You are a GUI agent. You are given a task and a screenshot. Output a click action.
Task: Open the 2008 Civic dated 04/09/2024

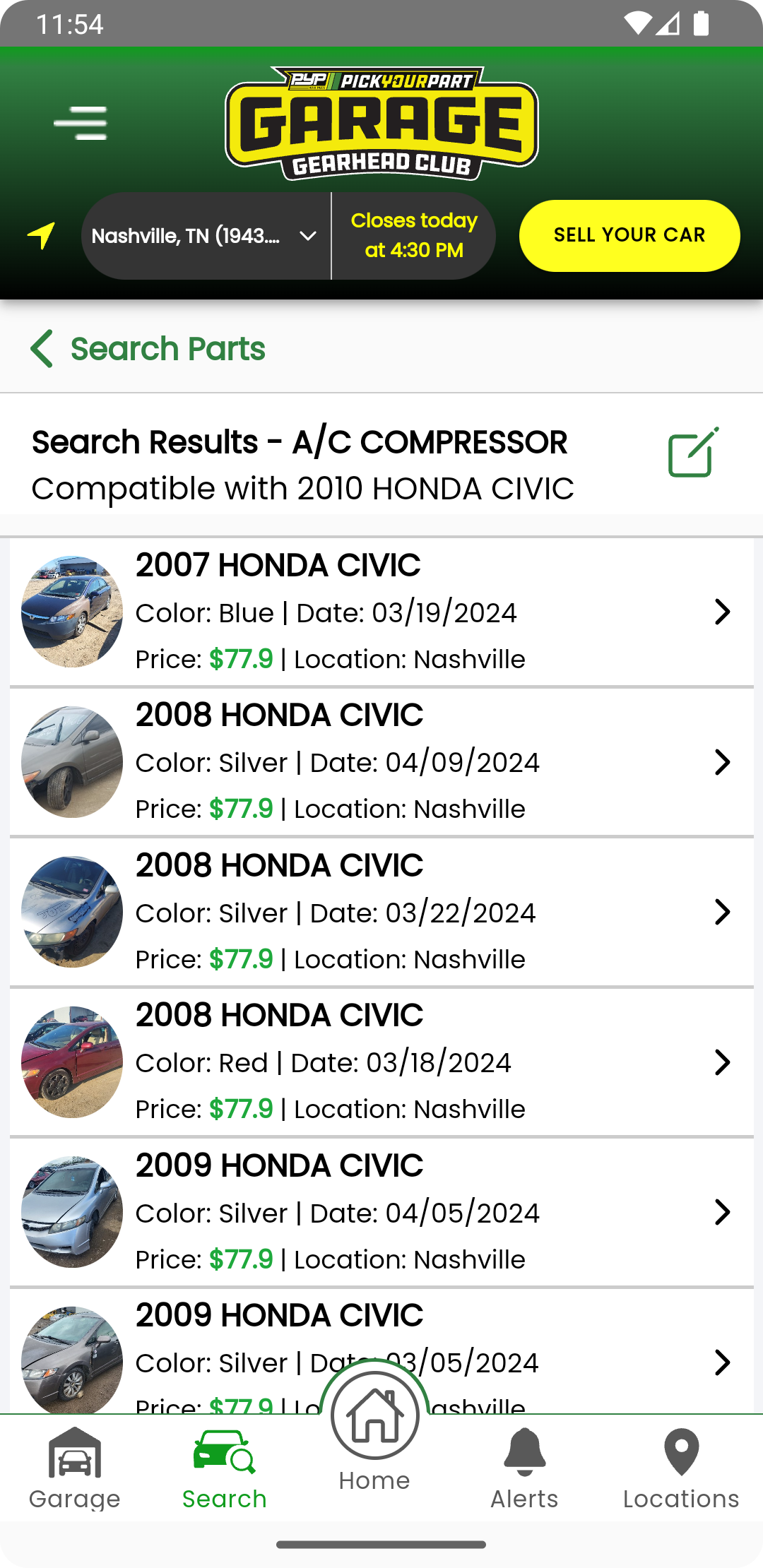381,762
